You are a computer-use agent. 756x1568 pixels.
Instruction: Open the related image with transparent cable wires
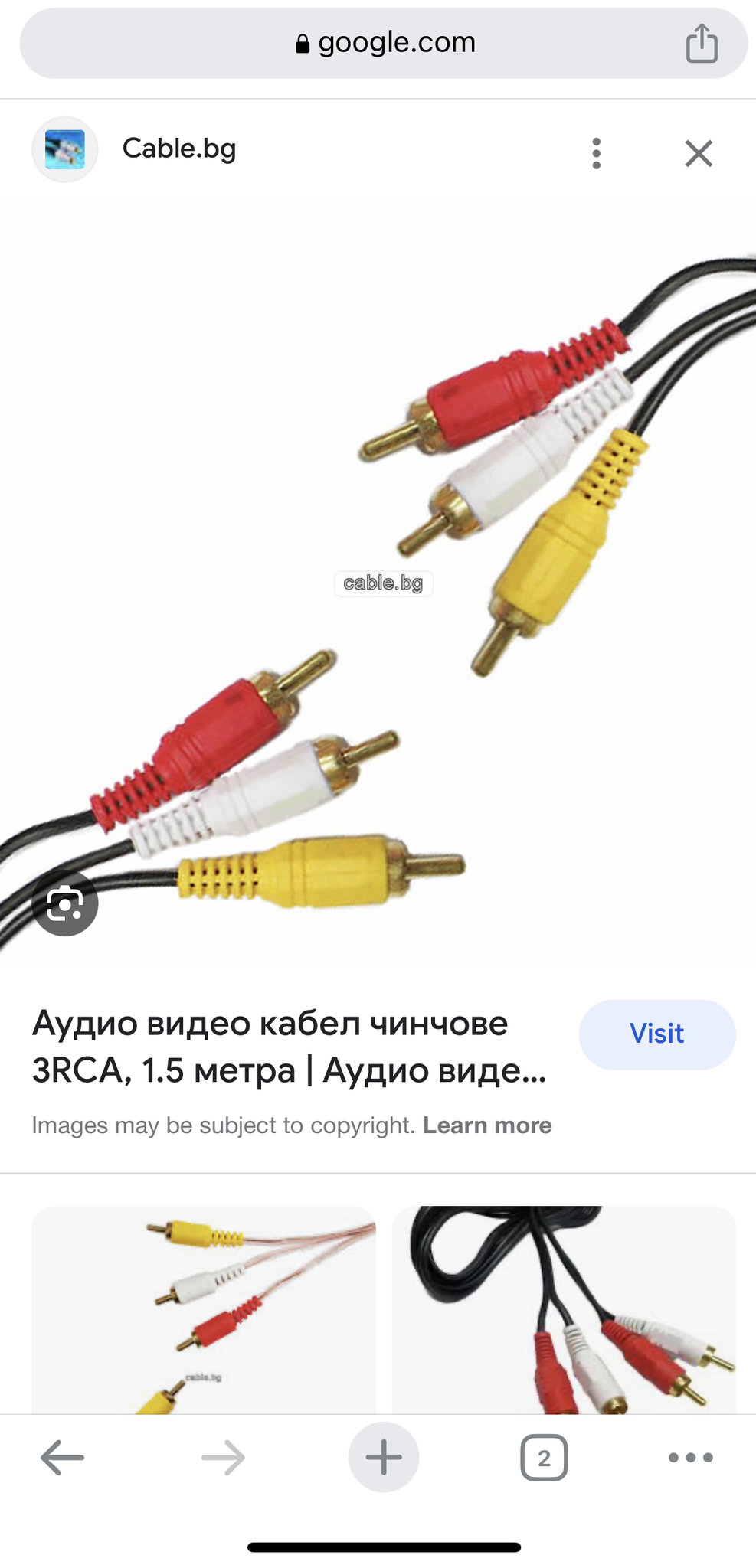pyautogui.click(x=204, y=1309)
